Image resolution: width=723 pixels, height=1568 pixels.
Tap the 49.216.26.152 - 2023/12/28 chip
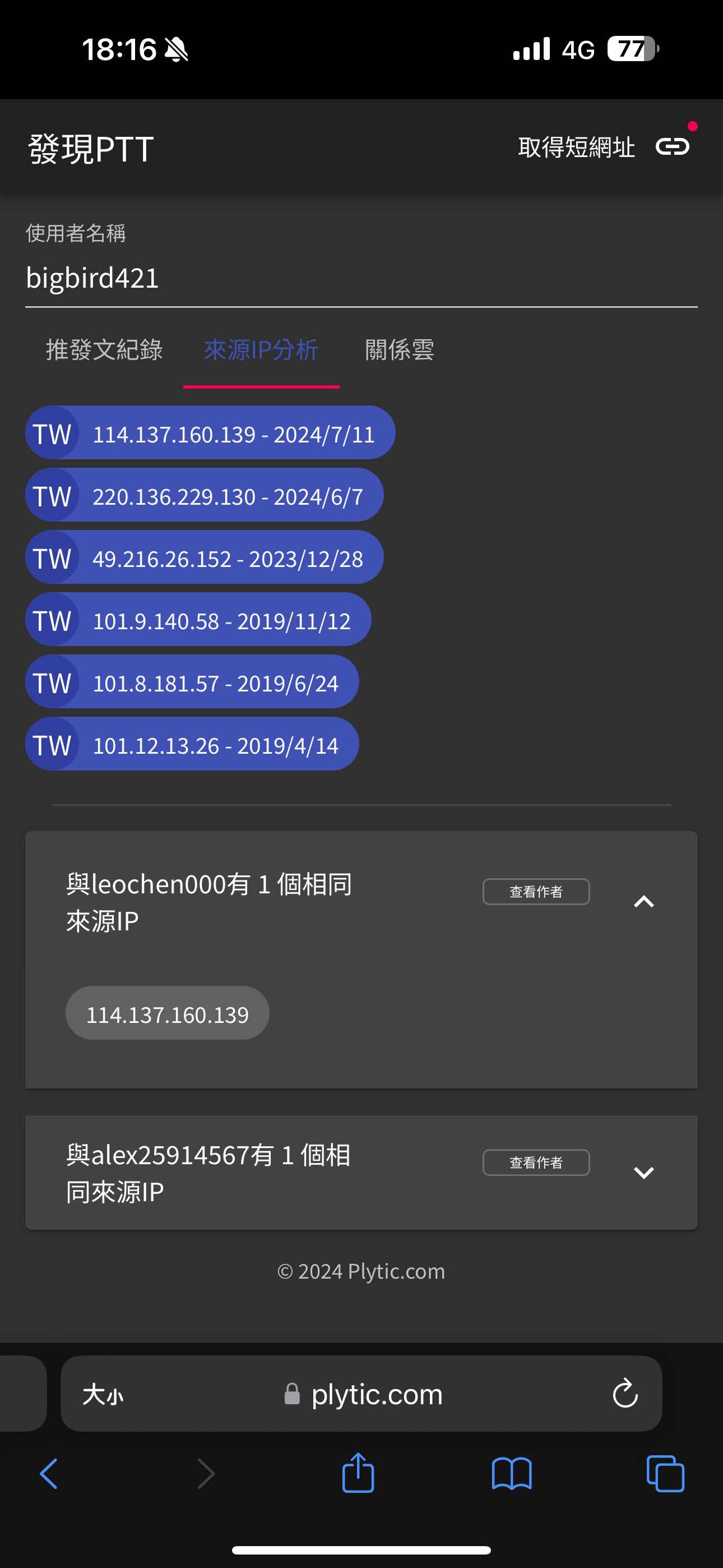(204, 557)
